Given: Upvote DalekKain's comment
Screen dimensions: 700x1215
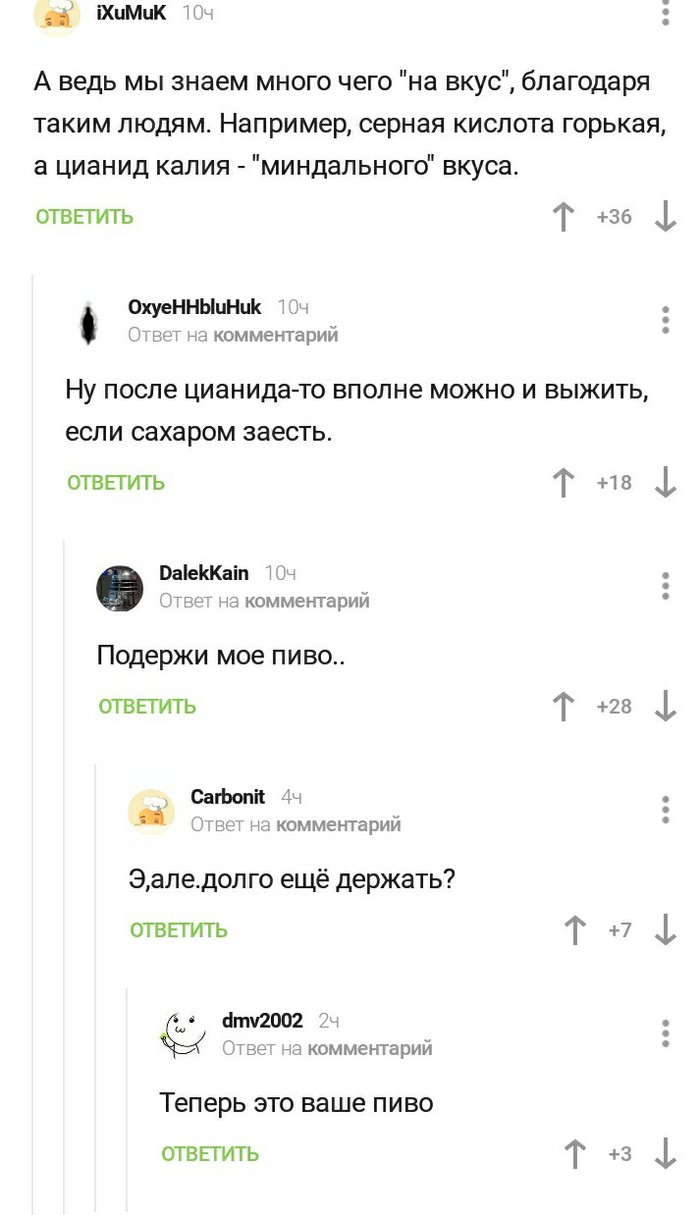Looking at the screenshot, I should click(x=563, y=707).
